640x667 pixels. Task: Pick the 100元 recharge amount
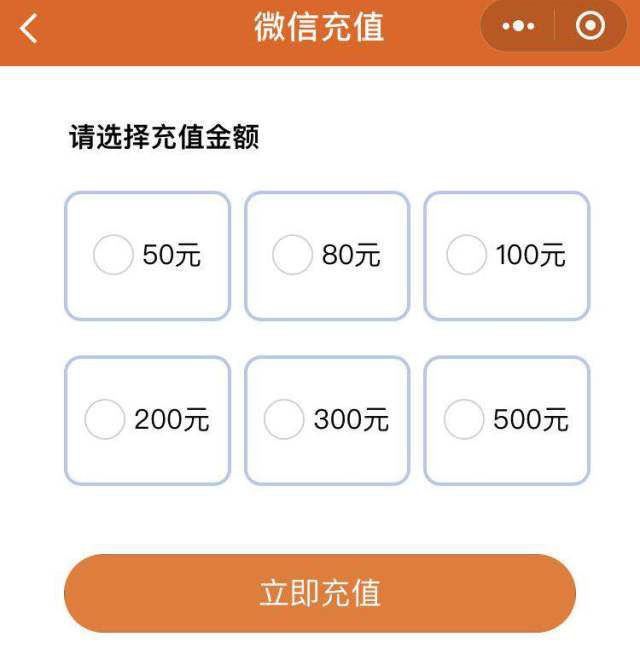pyautogui.click(x=507, y=256)
